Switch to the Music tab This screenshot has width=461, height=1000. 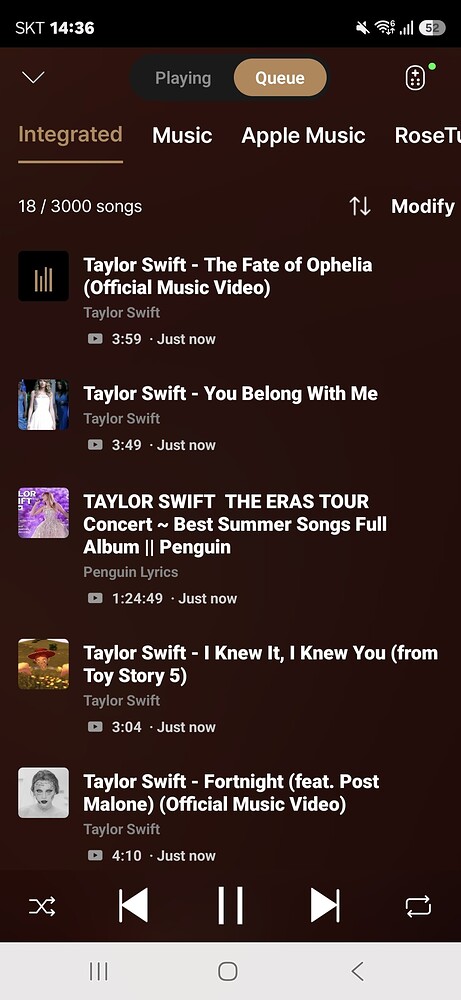click(x=182, y=135)
